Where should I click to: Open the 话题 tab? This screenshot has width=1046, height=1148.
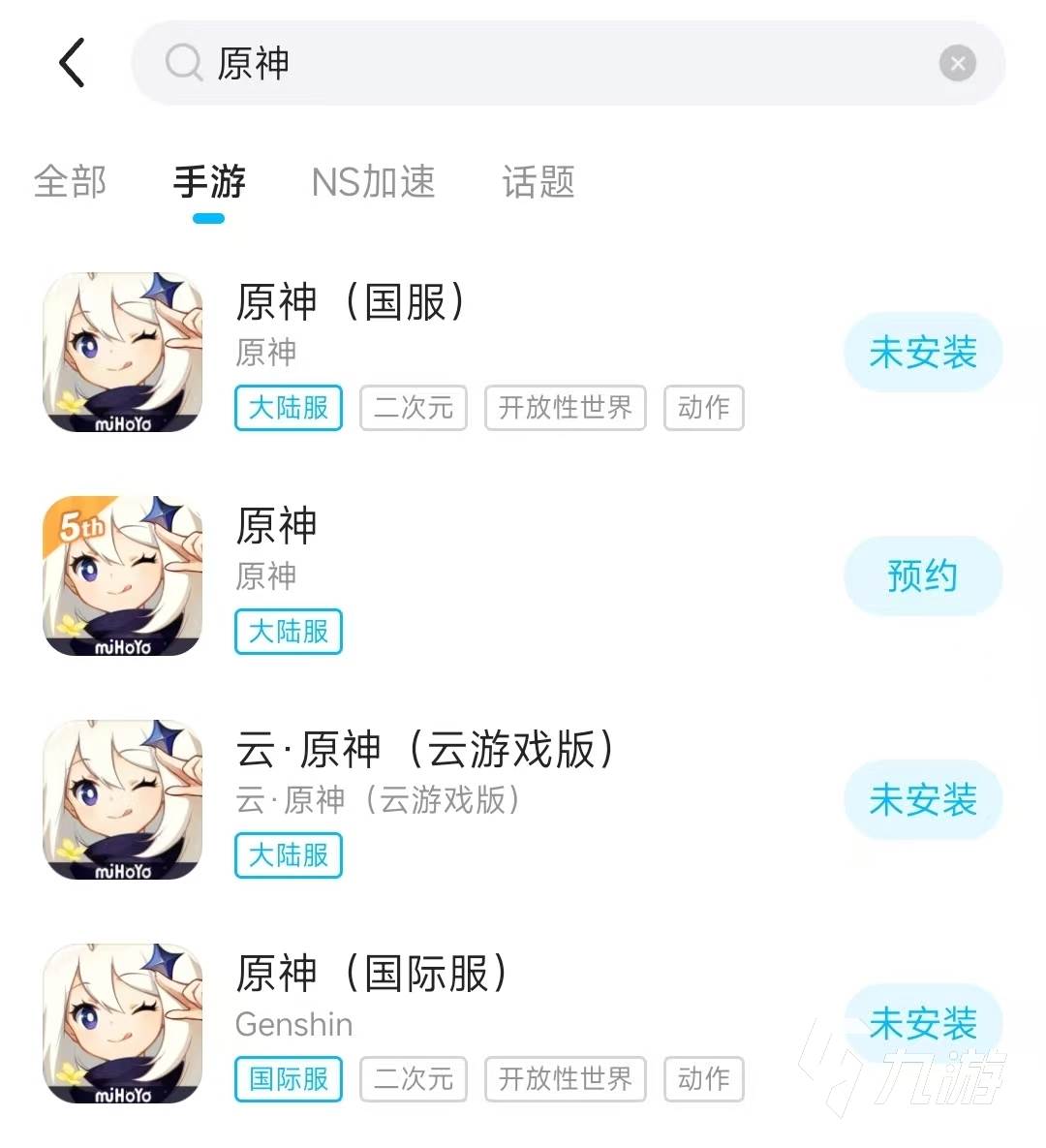[538, 184]
